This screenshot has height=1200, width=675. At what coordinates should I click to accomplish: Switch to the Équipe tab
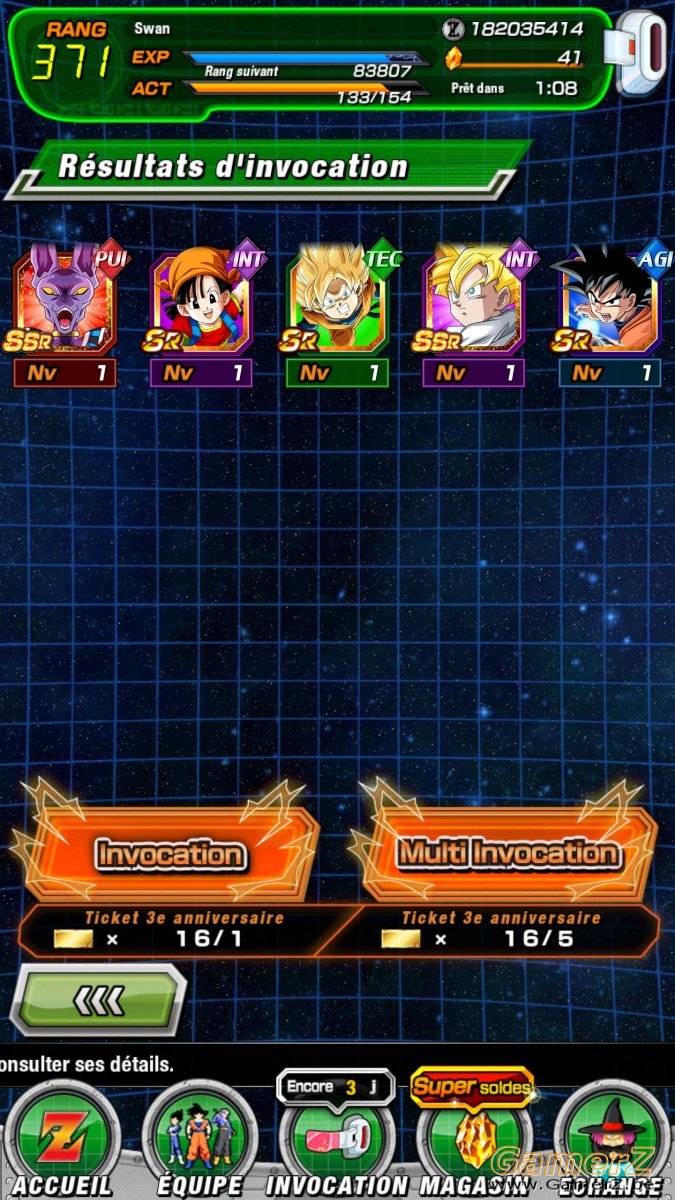tap(200, 1139)
